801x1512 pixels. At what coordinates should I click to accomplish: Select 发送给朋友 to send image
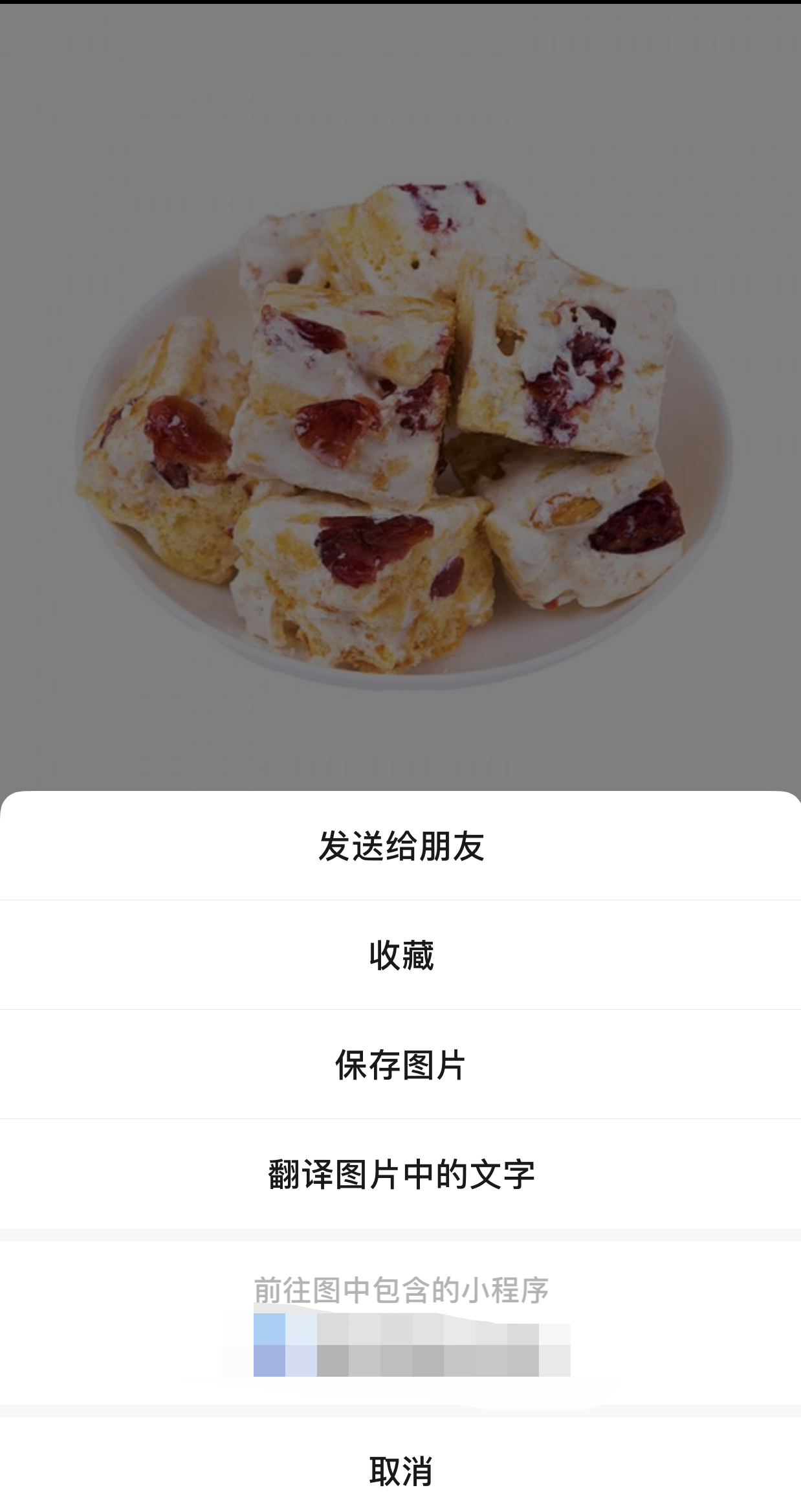pyautogui.click(x=400, y=846)
